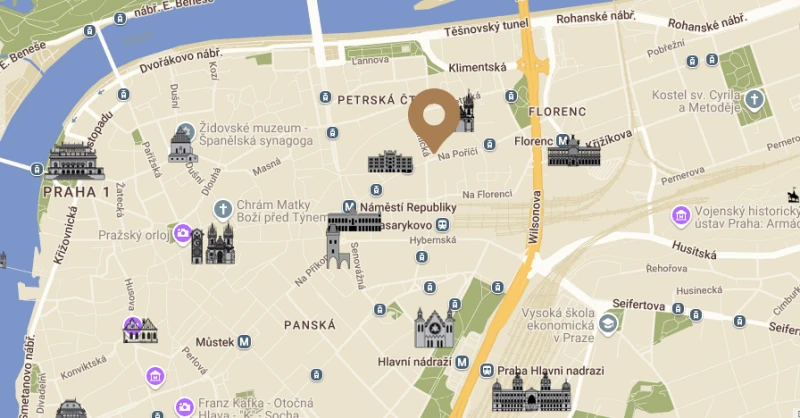800x418 pixels.
Task: Open Franz Kafka - Otočná Hlava marker
Action: click(184, 407)
